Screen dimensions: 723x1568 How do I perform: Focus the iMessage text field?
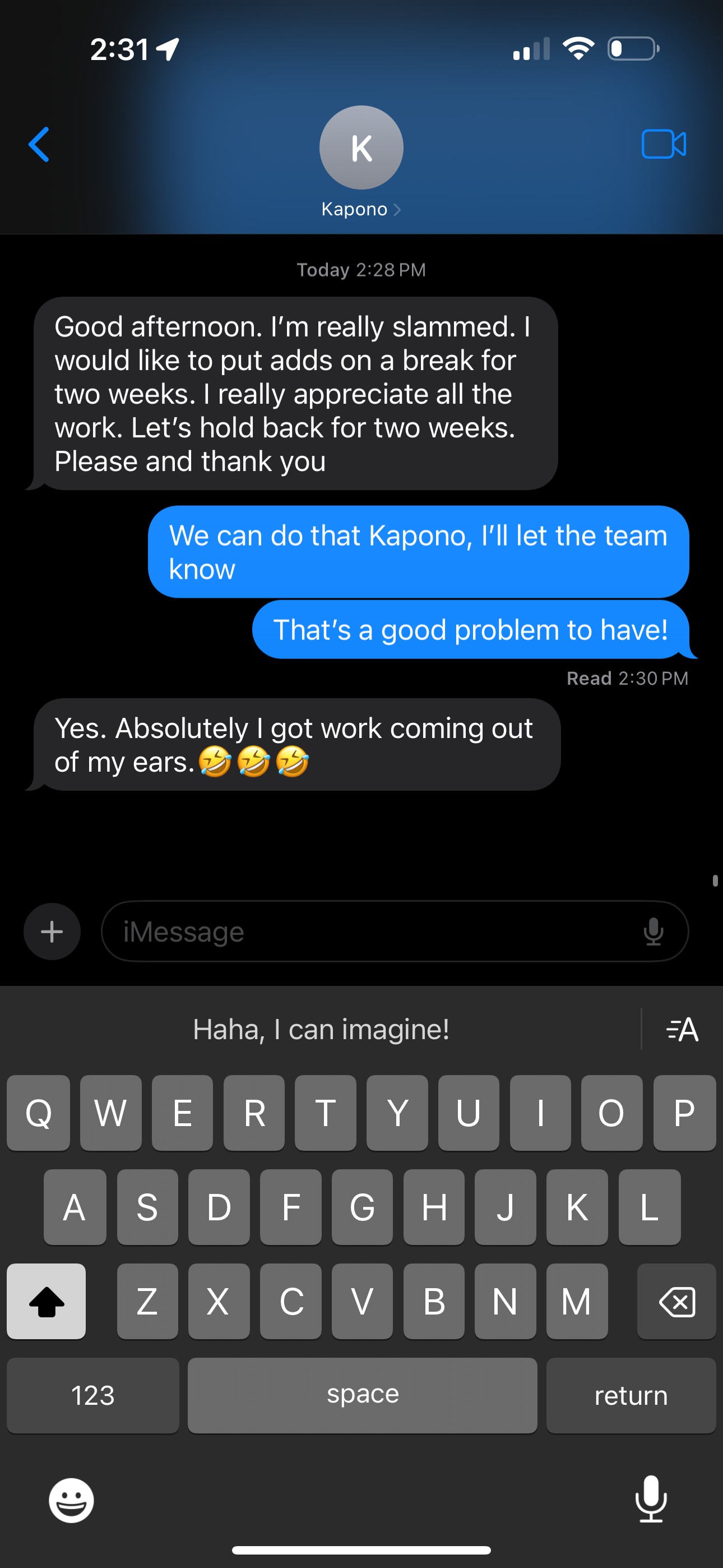click(x=365, y=931)
